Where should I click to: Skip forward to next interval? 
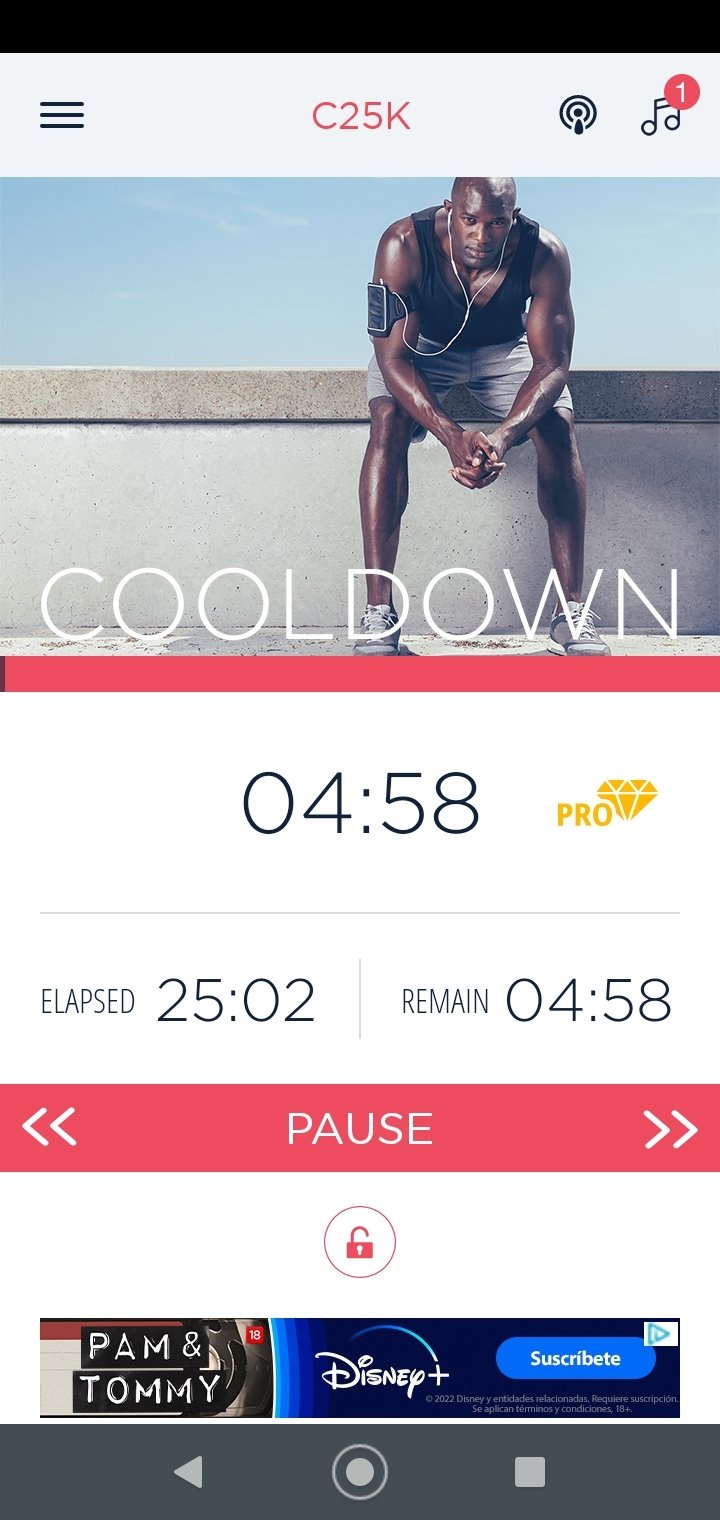click(670, 1128)
